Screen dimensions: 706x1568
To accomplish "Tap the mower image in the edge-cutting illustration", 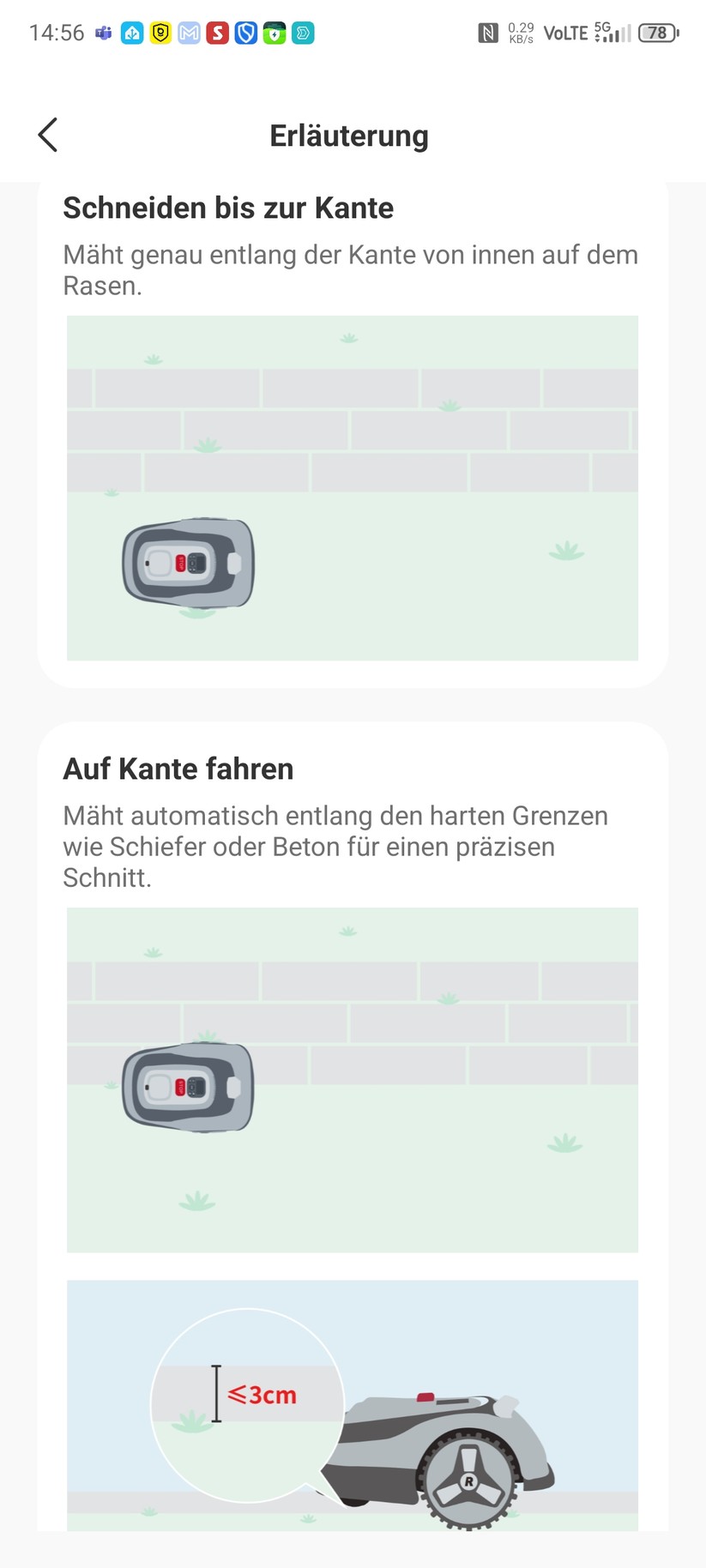I will (x=189, y=564).
